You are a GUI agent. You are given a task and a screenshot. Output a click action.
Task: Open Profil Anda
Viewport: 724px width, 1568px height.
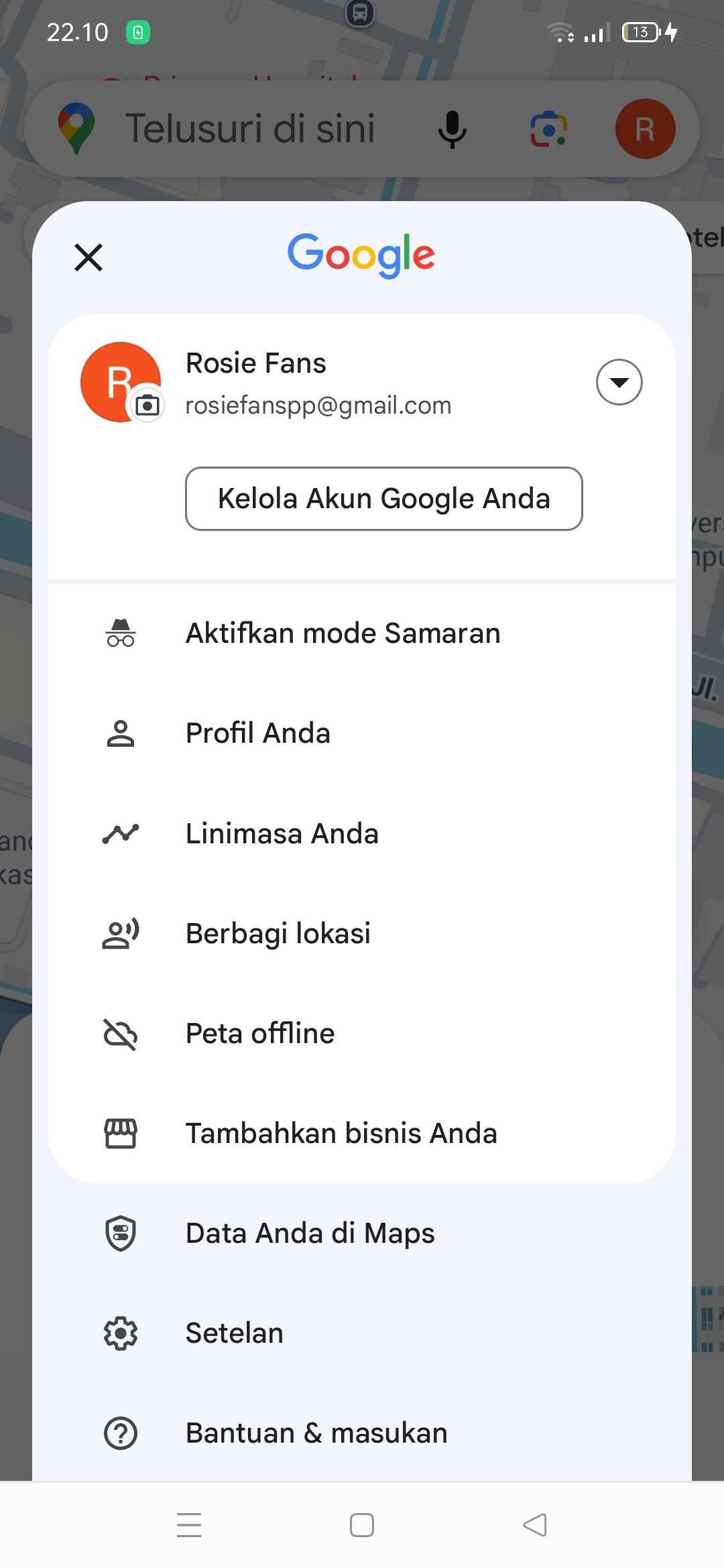point(362,733)
